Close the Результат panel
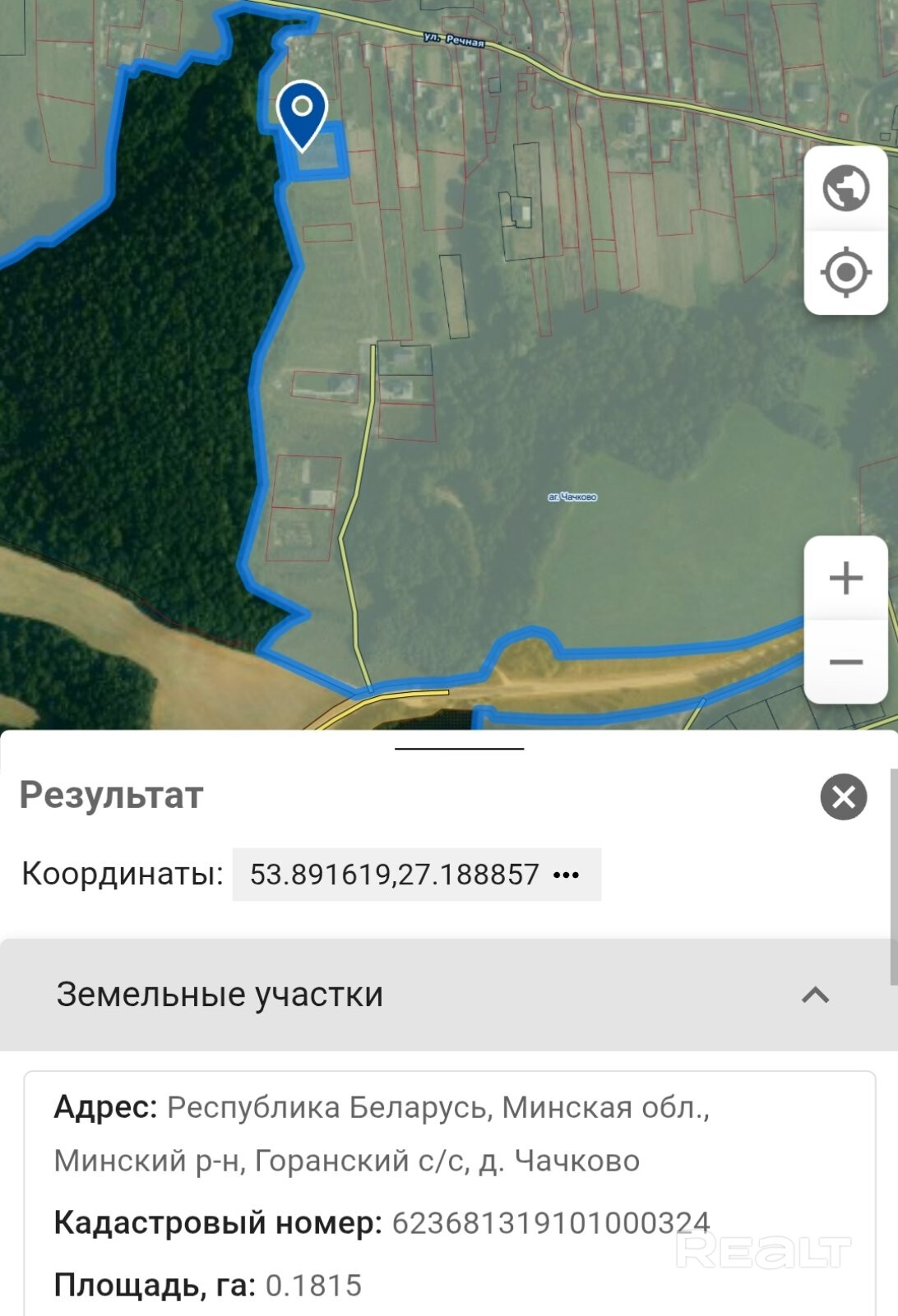This screenshot has width=898, height=1316. pos(843,797)
